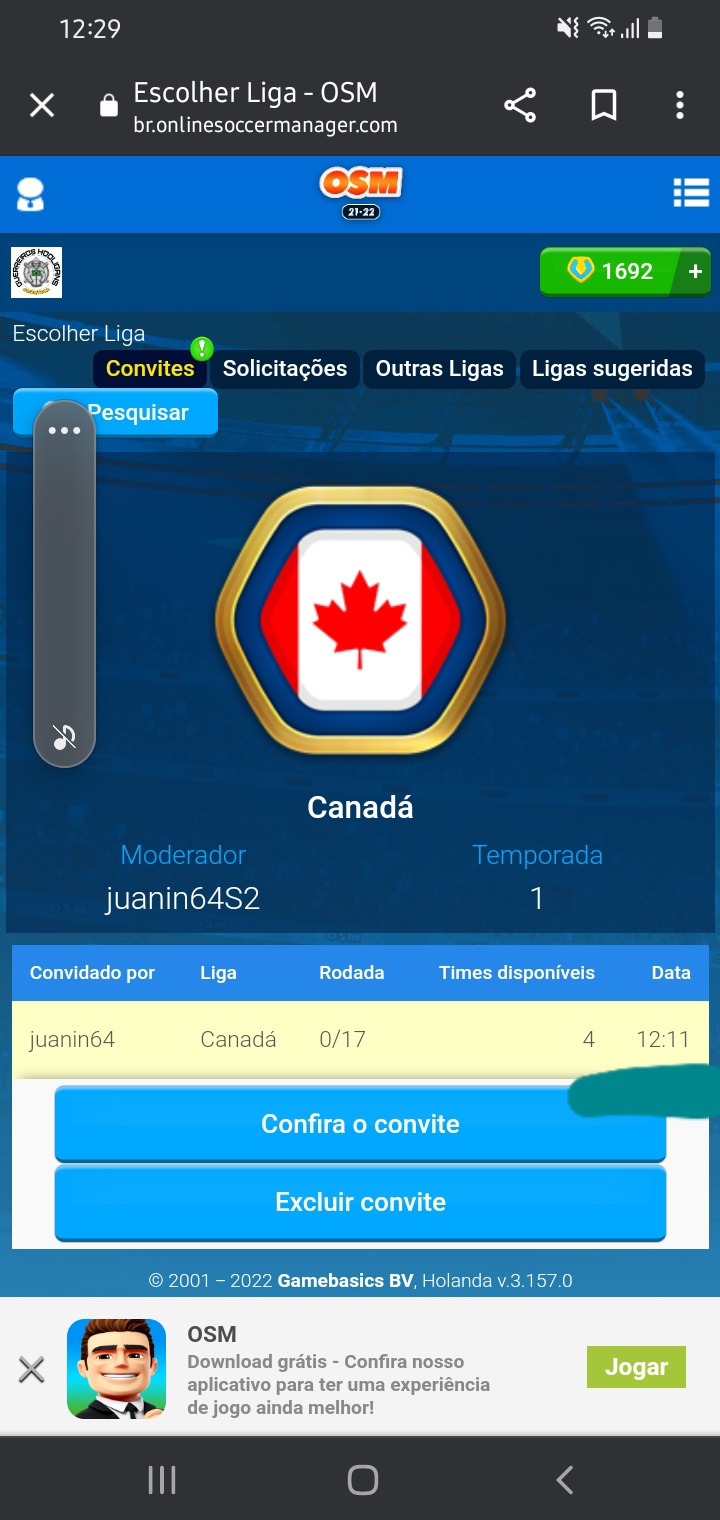Bookmark this page
The height and width of the screenshot is (1520, 720).
click(604, 105)
